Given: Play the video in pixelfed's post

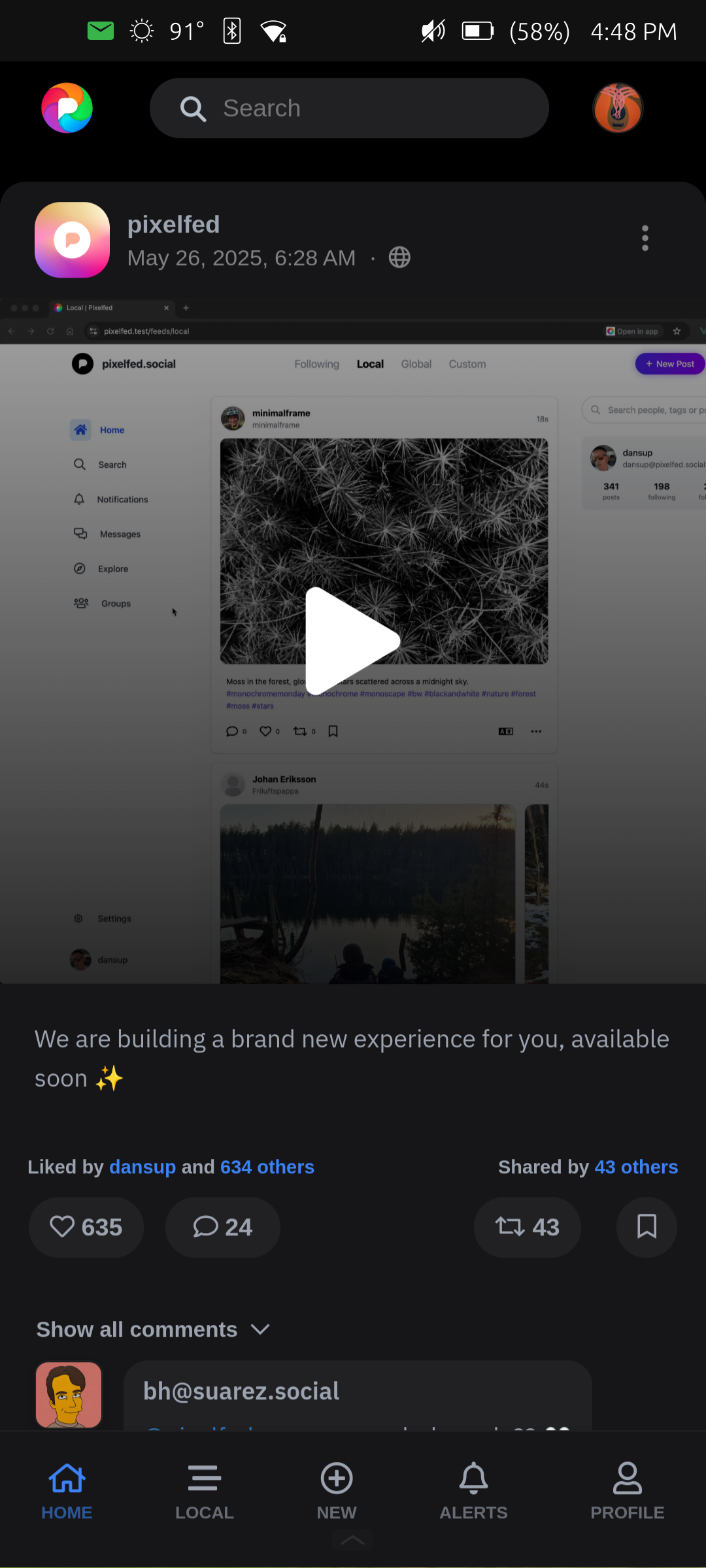Looking at the screenshot, I should tap(353, 641).
